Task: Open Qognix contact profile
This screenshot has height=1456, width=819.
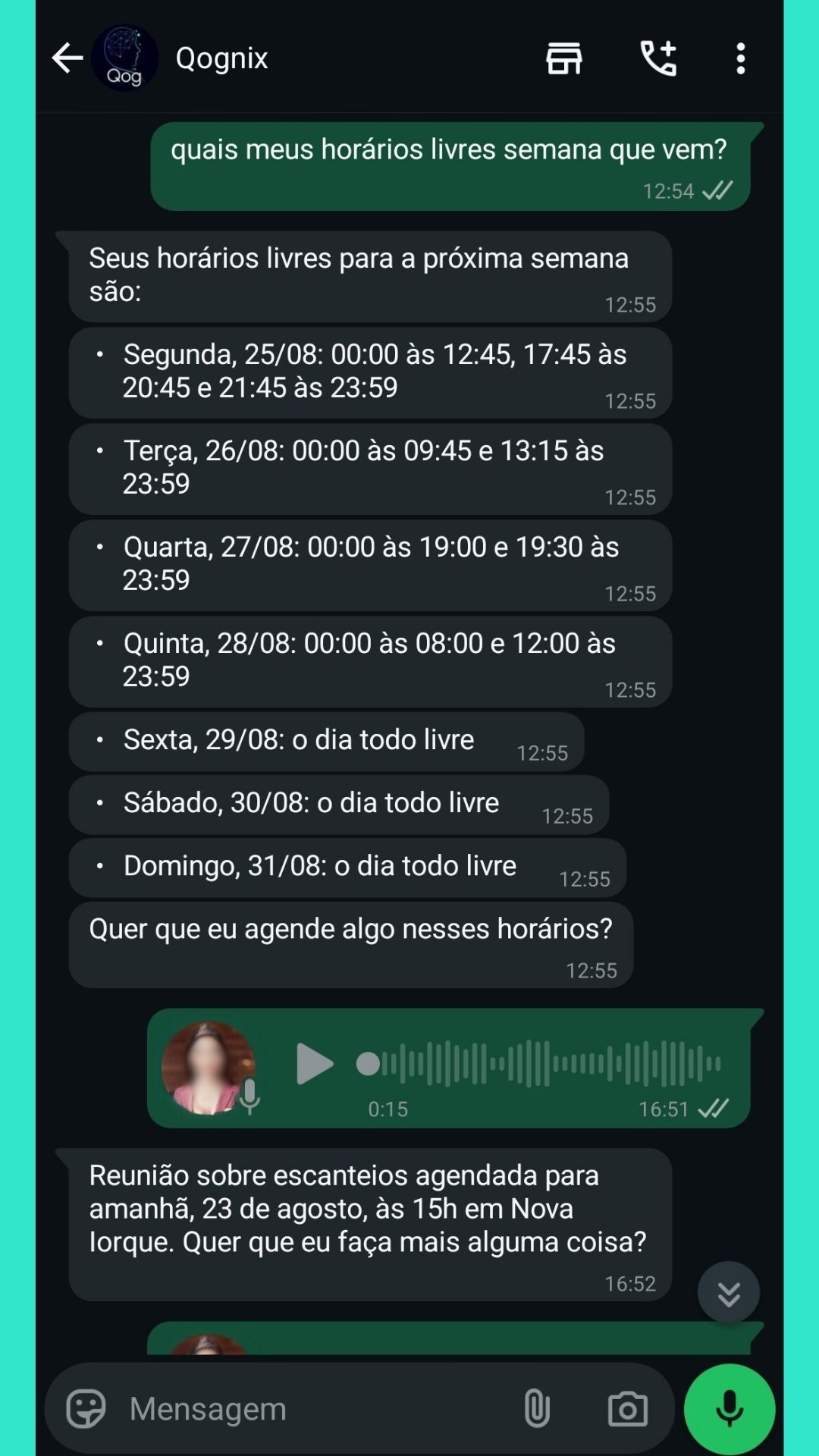Action: 221,58
